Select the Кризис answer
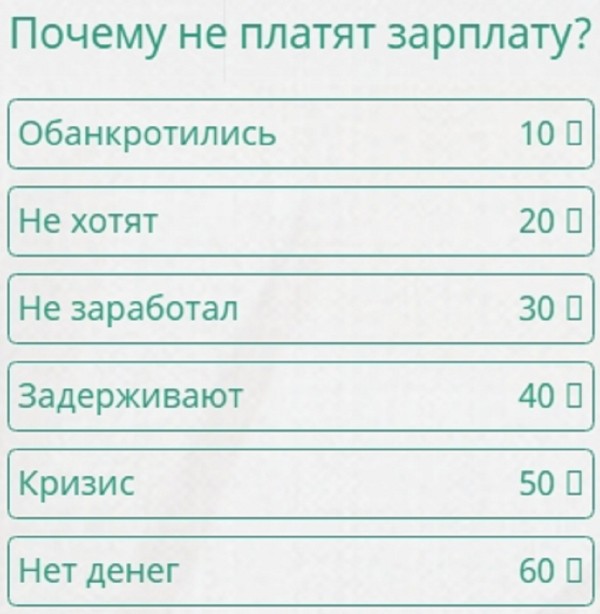 pos(300,484)
